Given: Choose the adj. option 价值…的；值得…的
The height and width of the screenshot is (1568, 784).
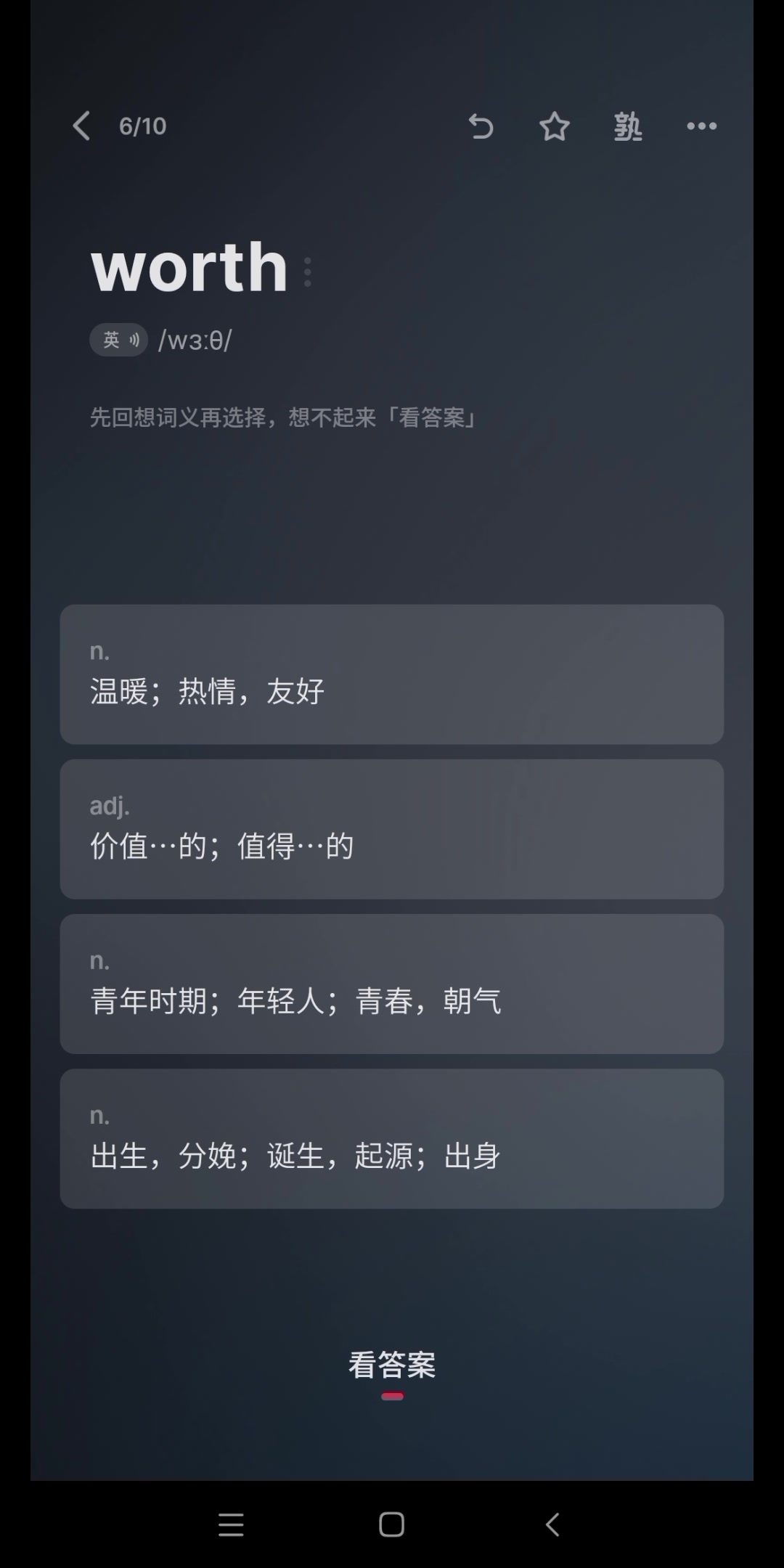Looking at the screenshot, I should (392, 829).
